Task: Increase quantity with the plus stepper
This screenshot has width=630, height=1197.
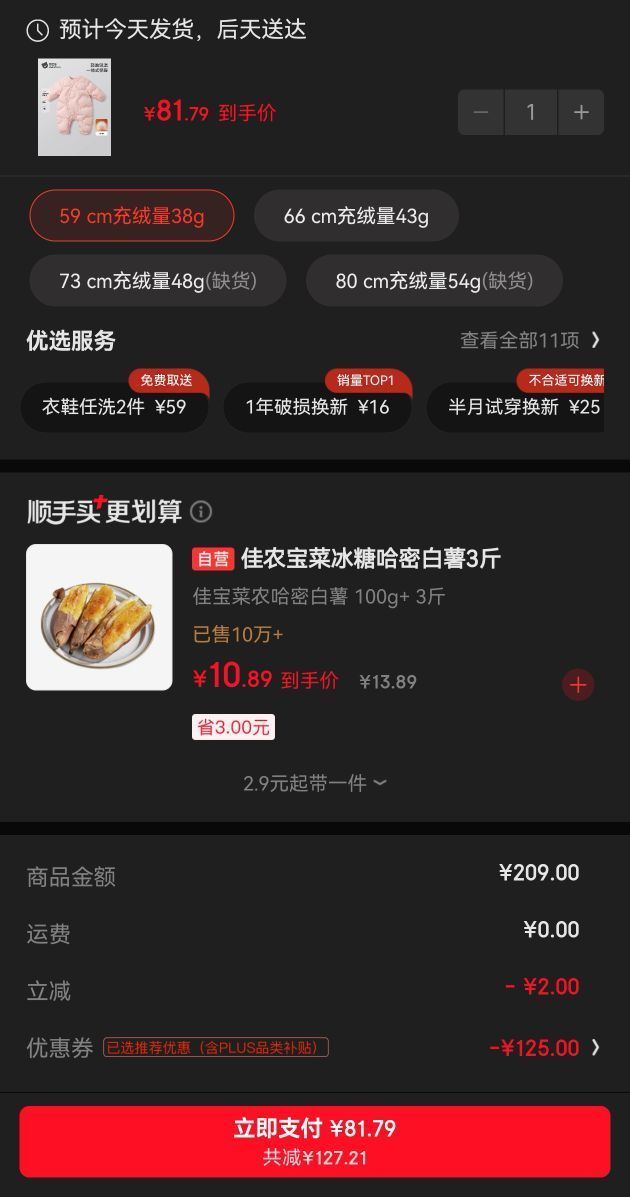Action: pos(581,112)
